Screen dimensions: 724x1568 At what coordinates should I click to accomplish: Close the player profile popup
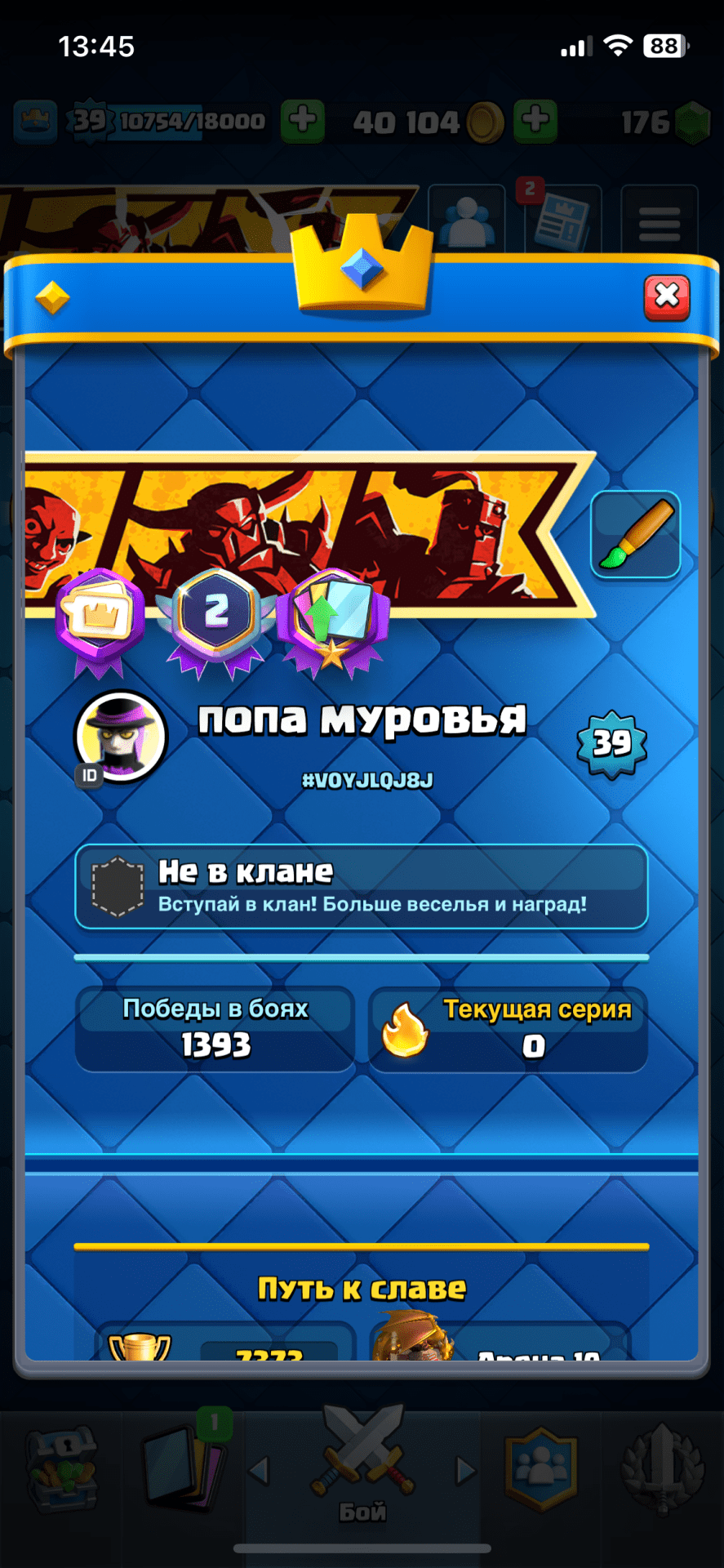pyautogui.click(x=667, y=297)
